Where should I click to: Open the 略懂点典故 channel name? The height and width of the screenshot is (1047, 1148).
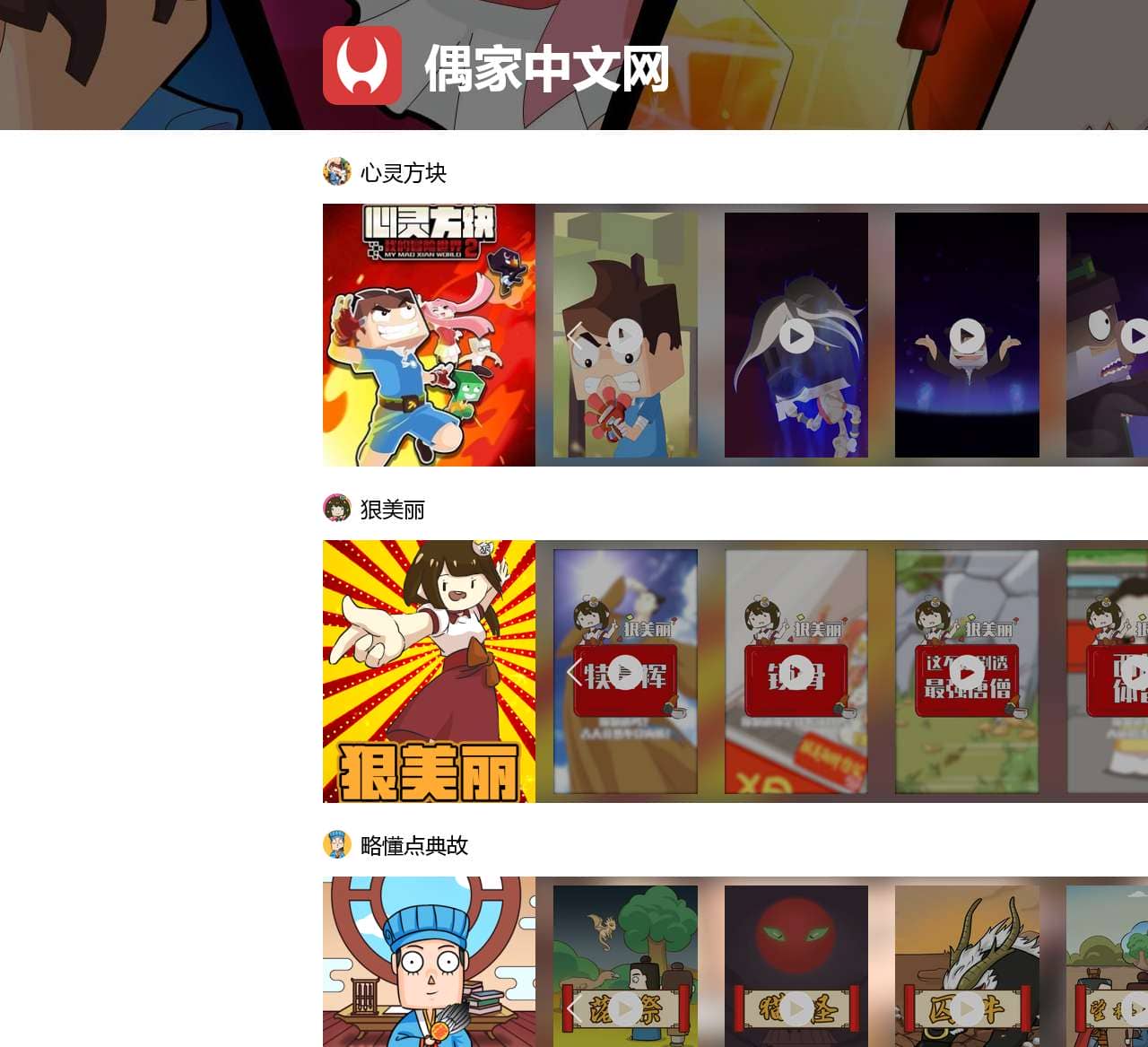[413, 845]
